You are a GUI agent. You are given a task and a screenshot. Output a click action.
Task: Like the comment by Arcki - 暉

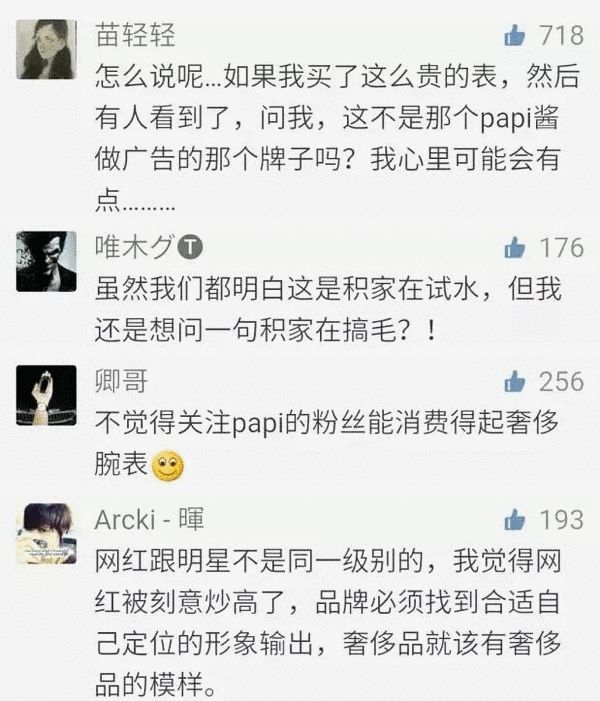tap(516, 519)
